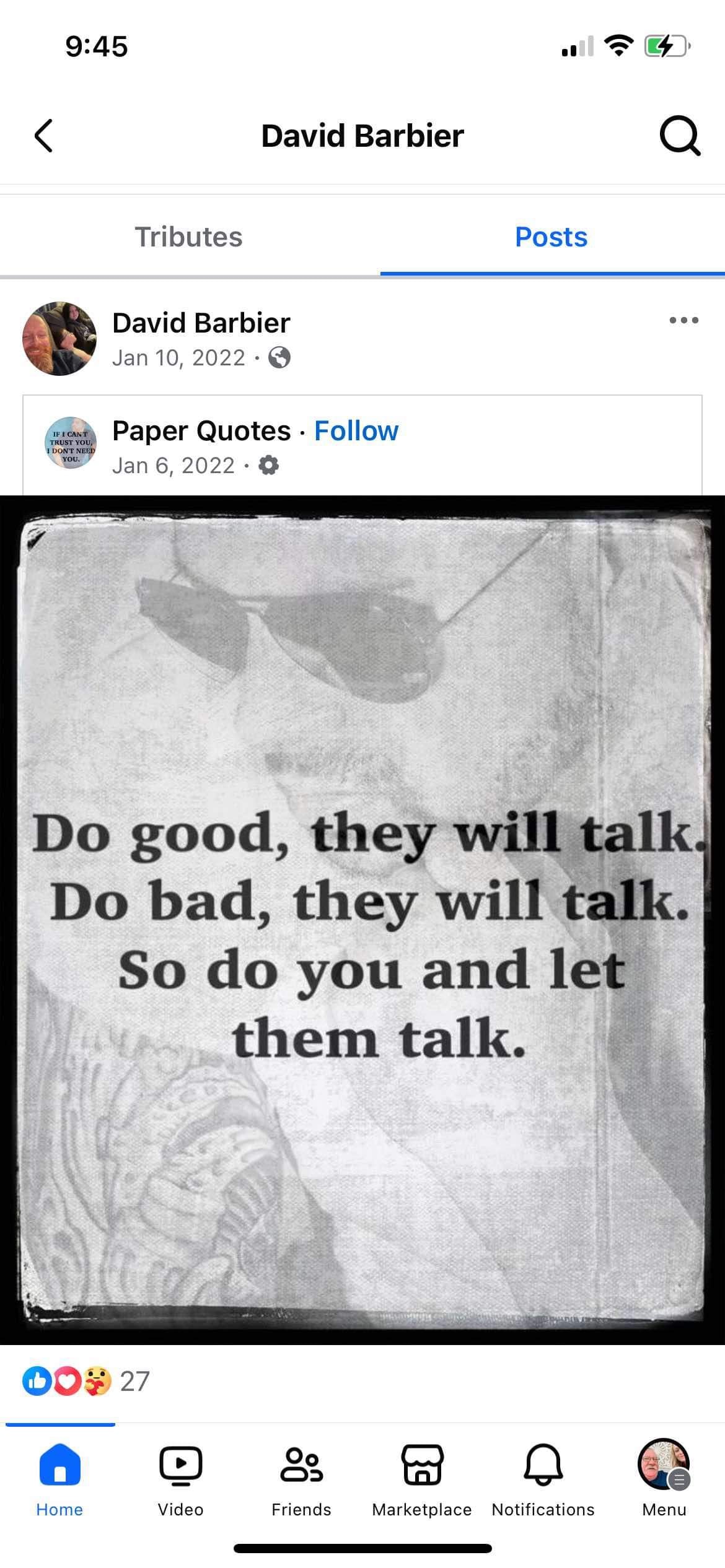Viewport: 725px width, 1568px height.
Task: Open David Barbier's name on the post
Action: [201, 323]
